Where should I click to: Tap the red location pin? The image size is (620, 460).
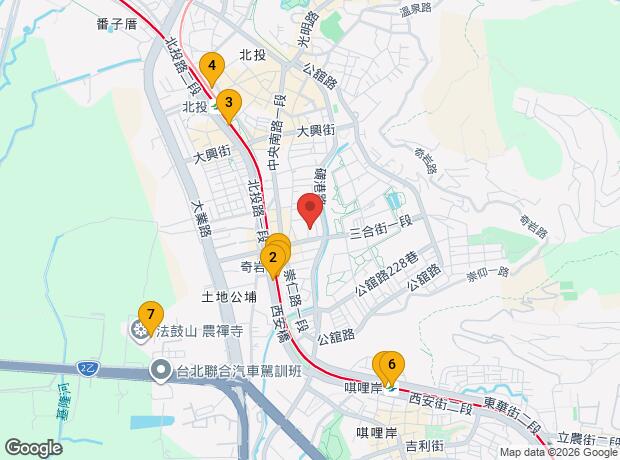coord(310,210)
